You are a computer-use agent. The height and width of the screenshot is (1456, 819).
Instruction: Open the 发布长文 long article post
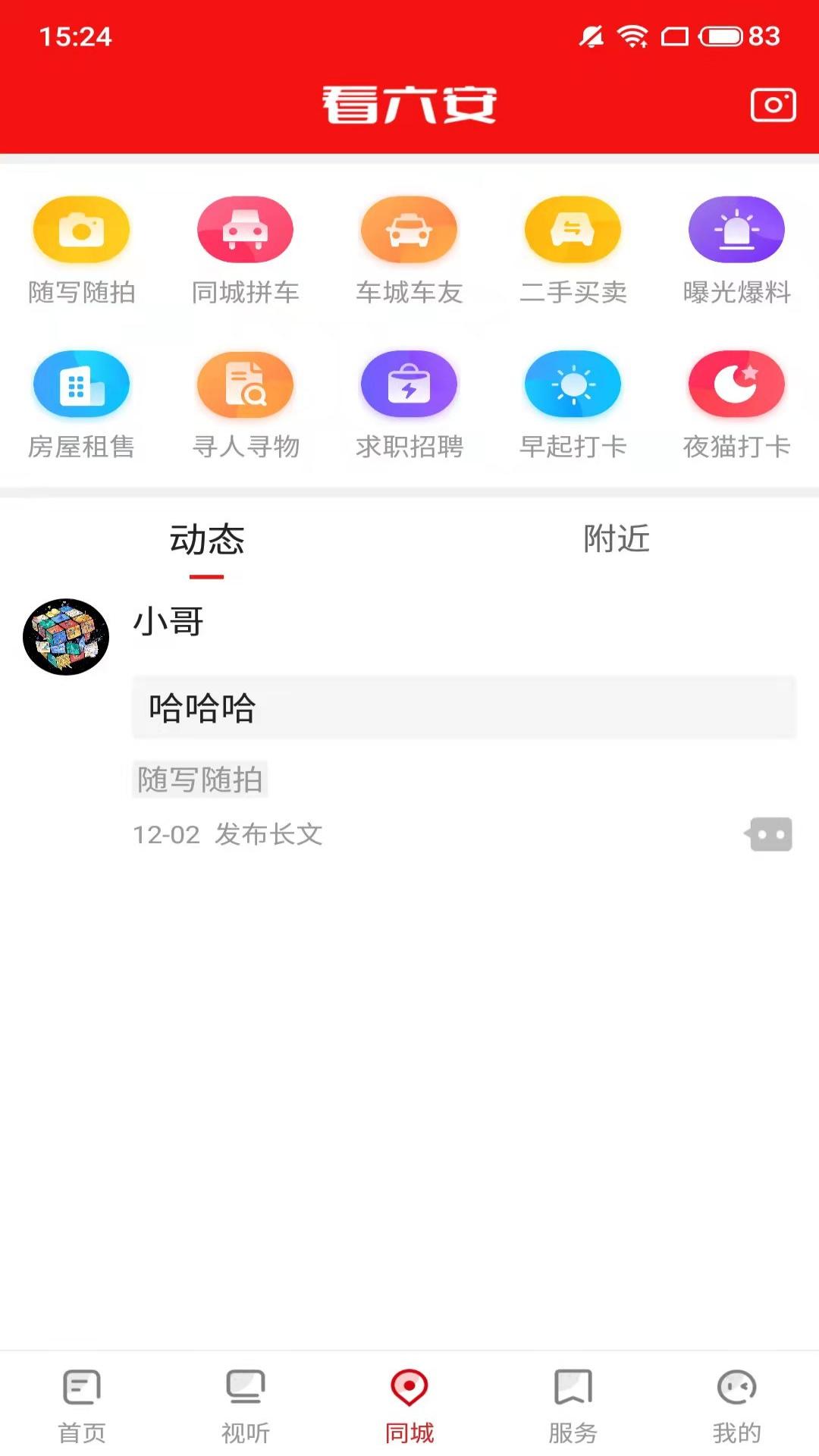click(x=268, y=834)
